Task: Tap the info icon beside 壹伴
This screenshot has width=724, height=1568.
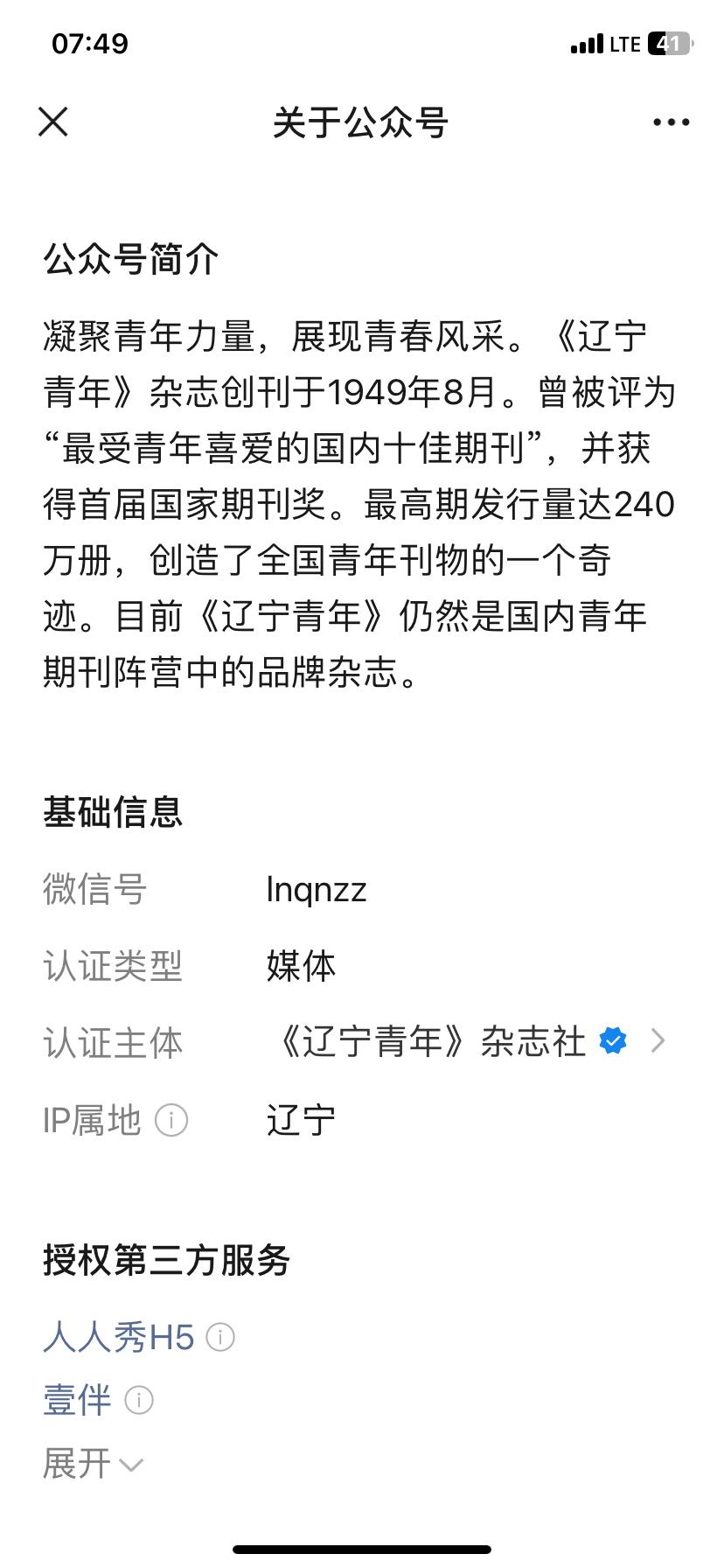Action: pos(139,1400)
